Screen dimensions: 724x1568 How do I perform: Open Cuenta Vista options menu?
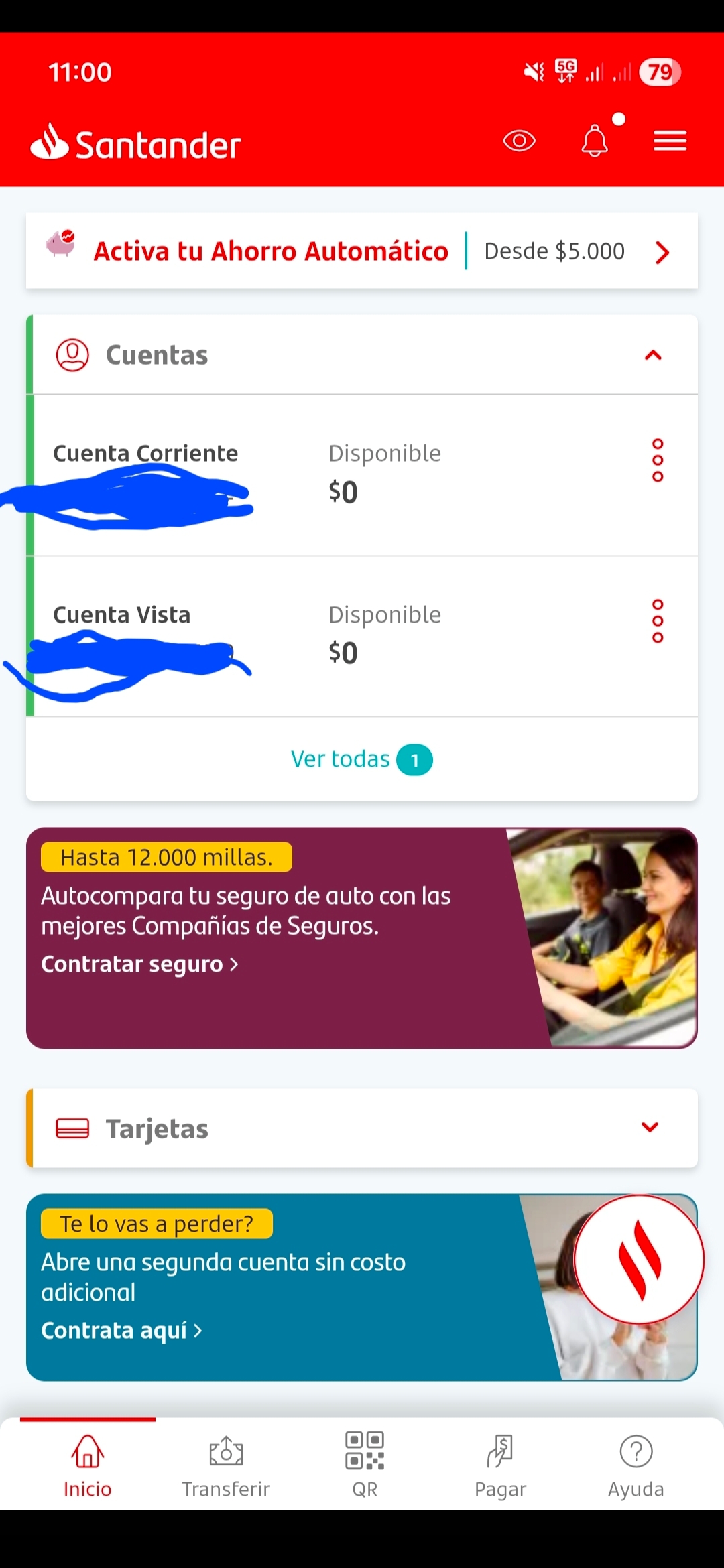coord(658,621)
